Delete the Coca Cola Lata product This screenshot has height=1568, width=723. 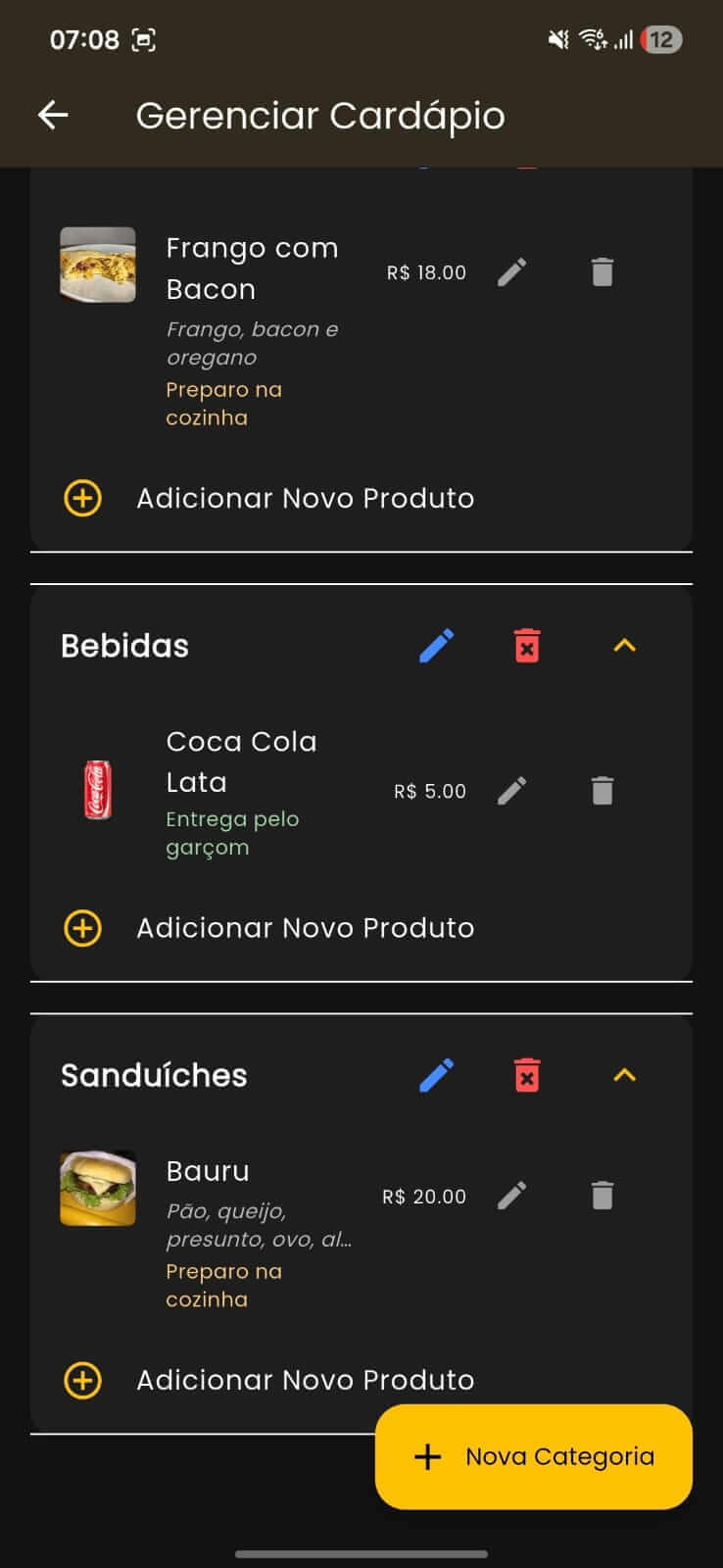(602, 790)
